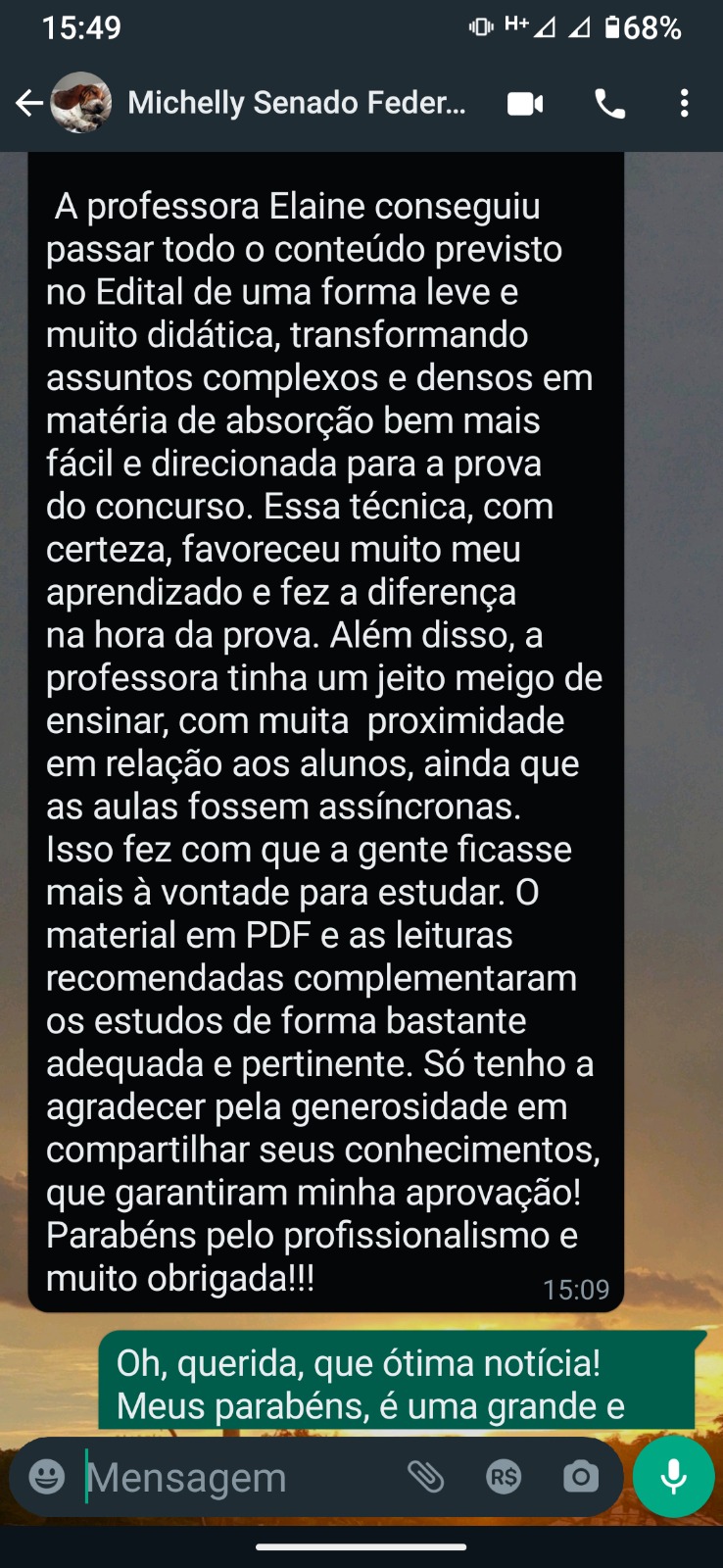Viewport: 723px width, 1568px height.
Task: Focus the Mensagem text field
Action: (x=235, y=1477)
